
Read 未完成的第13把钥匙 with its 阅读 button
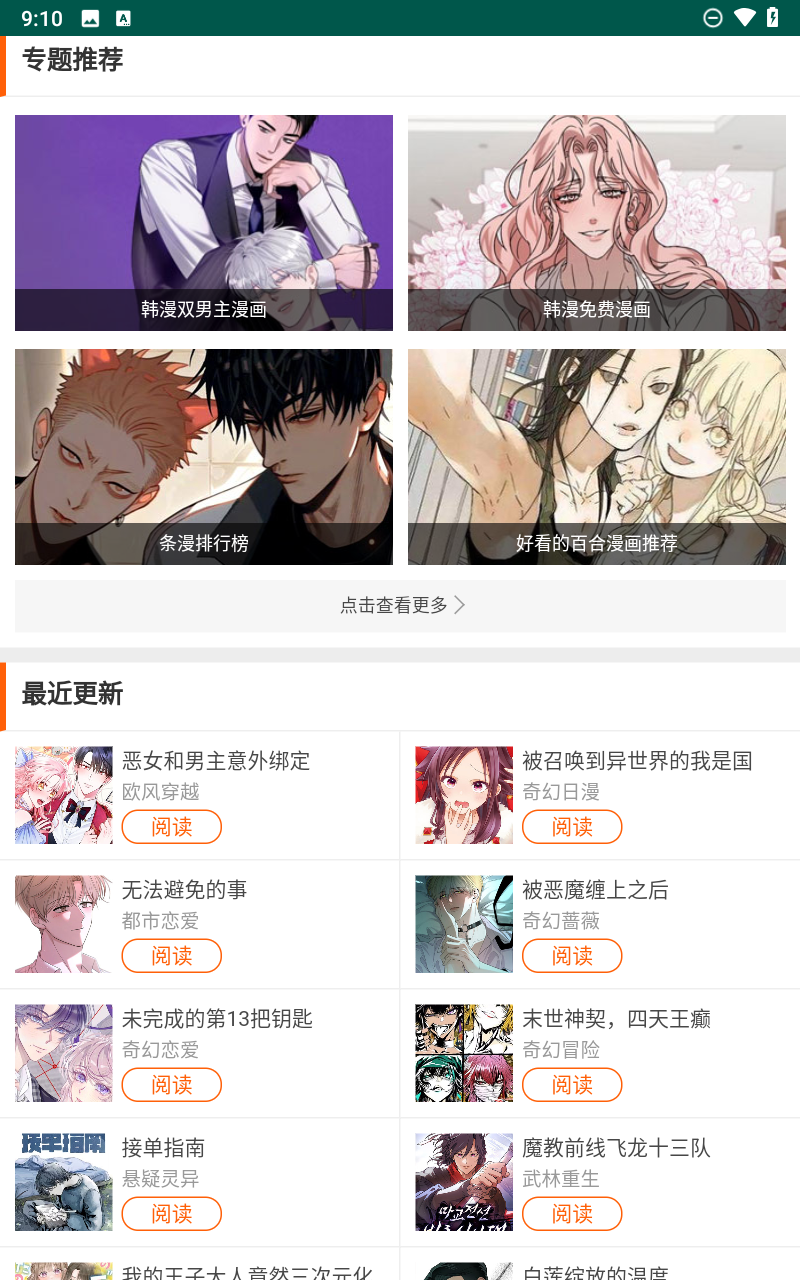point(172,1085)
